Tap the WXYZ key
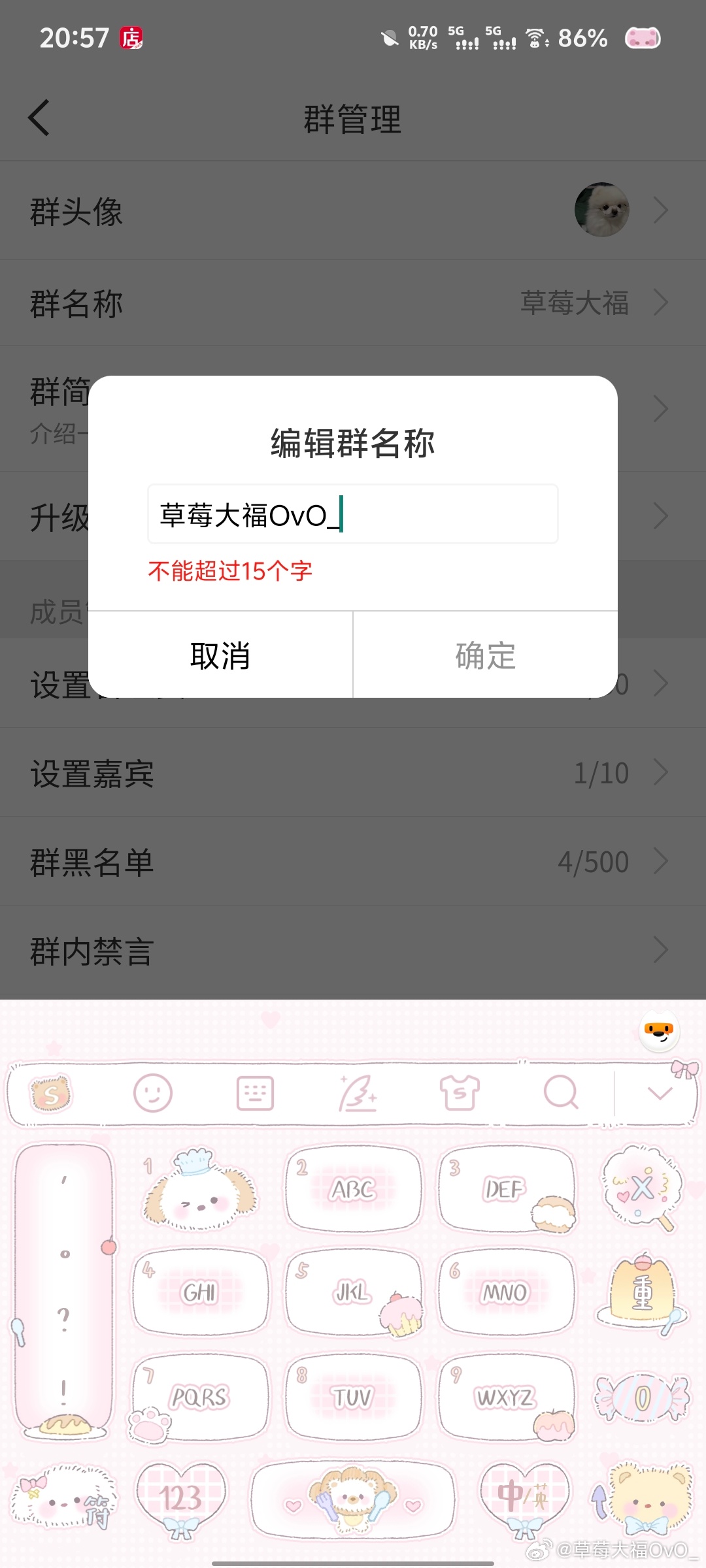706x1568 pixels. [505, 1397]
